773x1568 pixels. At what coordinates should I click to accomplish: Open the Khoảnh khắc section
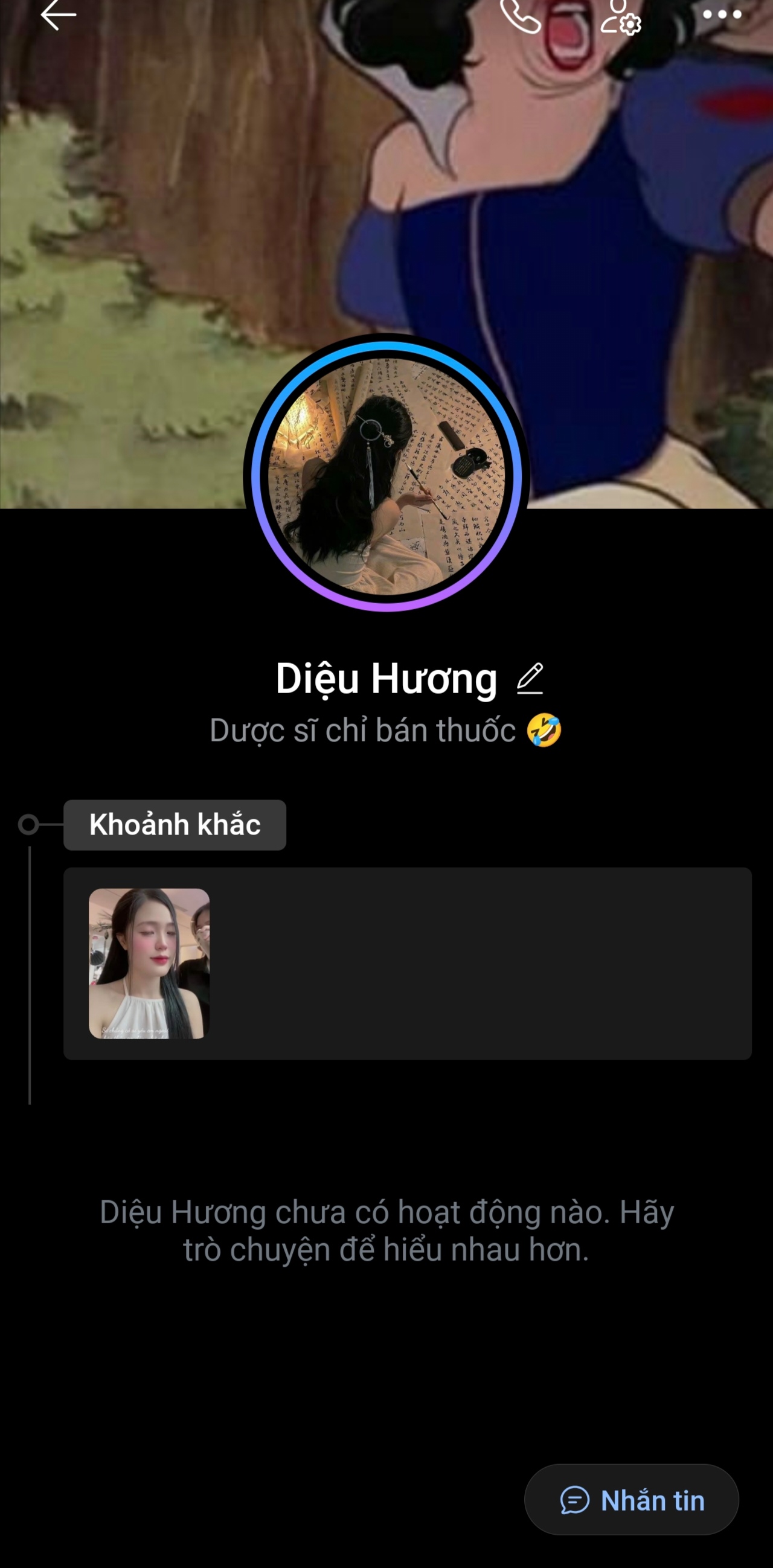(x=175, y=825)
